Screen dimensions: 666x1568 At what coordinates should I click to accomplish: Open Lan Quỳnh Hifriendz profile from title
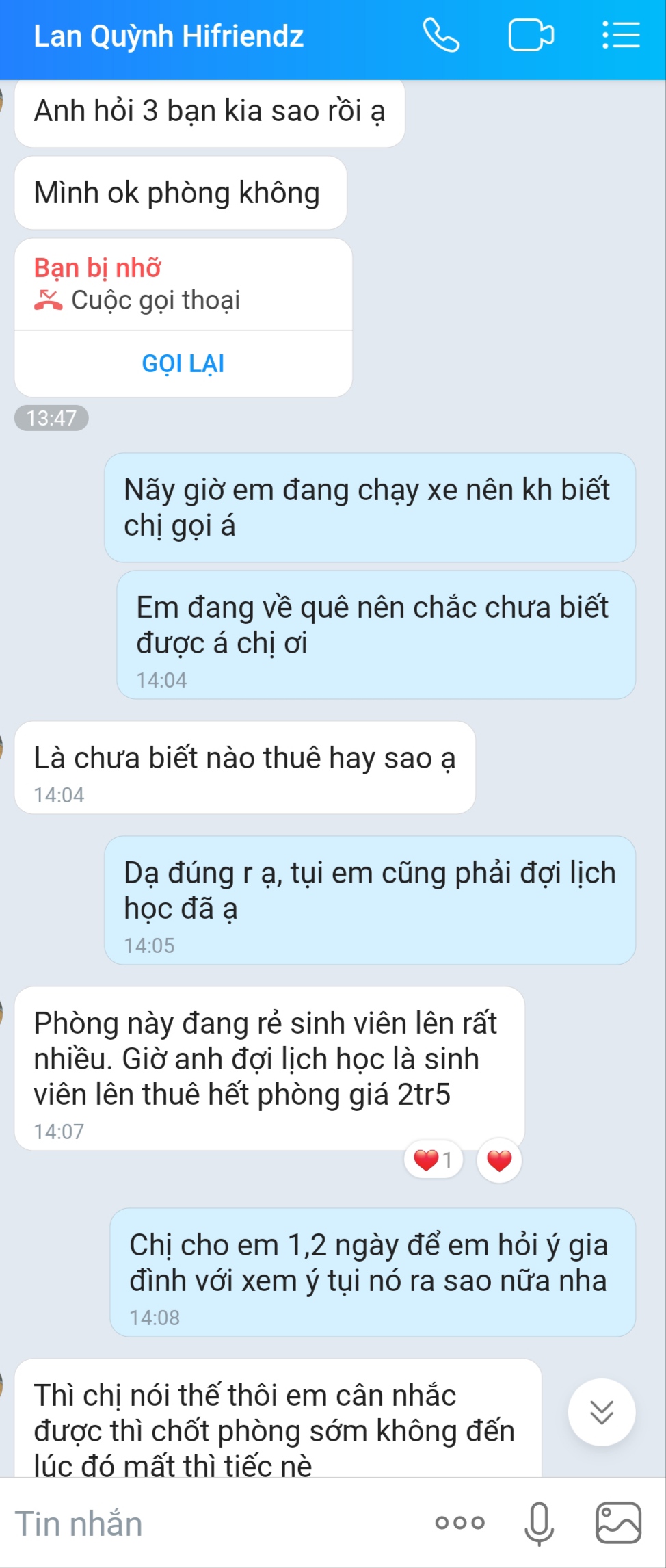point(169,36)
